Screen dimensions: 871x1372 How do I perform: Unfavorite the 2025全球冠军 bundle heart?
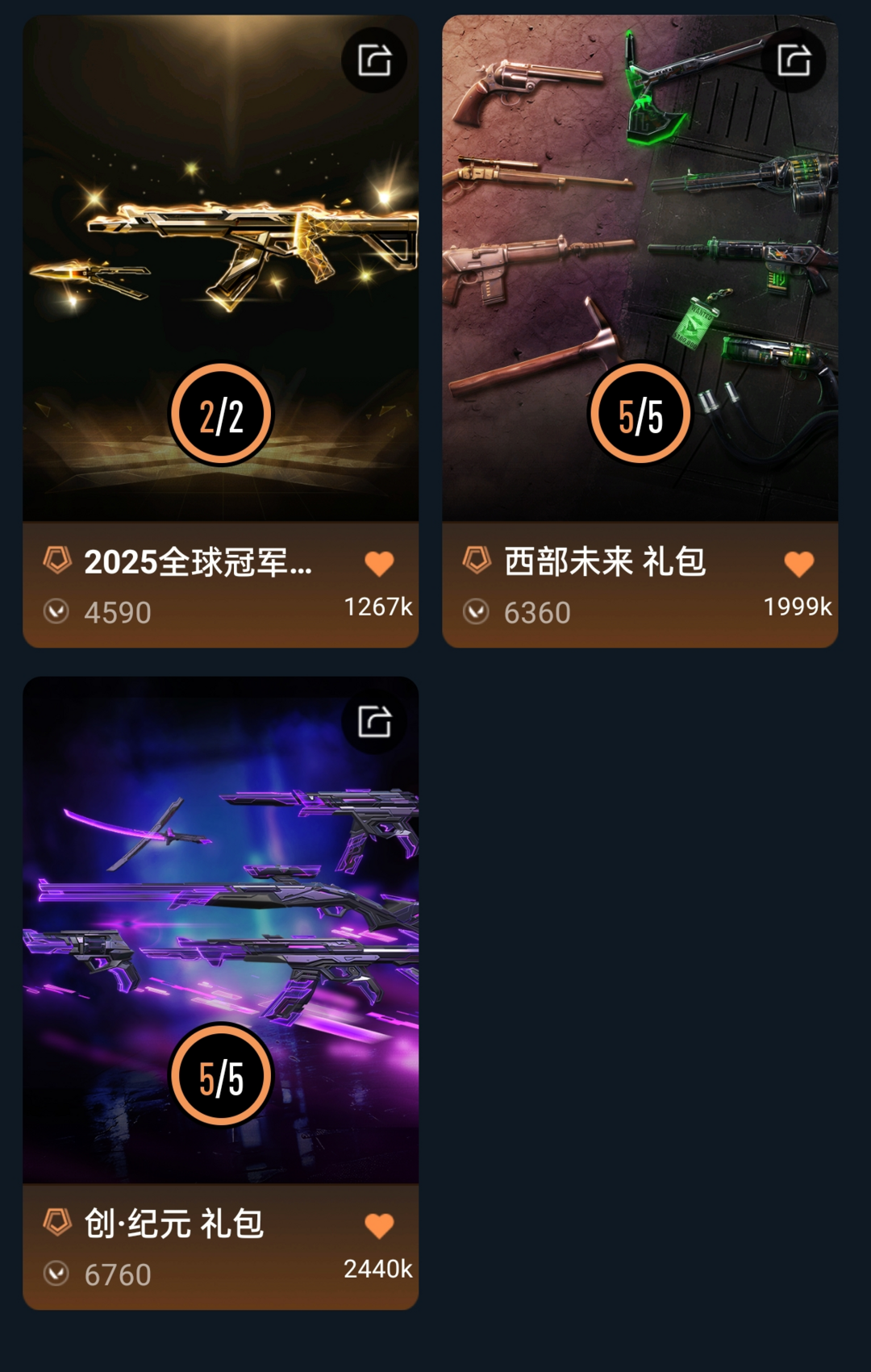coord(380,562)
